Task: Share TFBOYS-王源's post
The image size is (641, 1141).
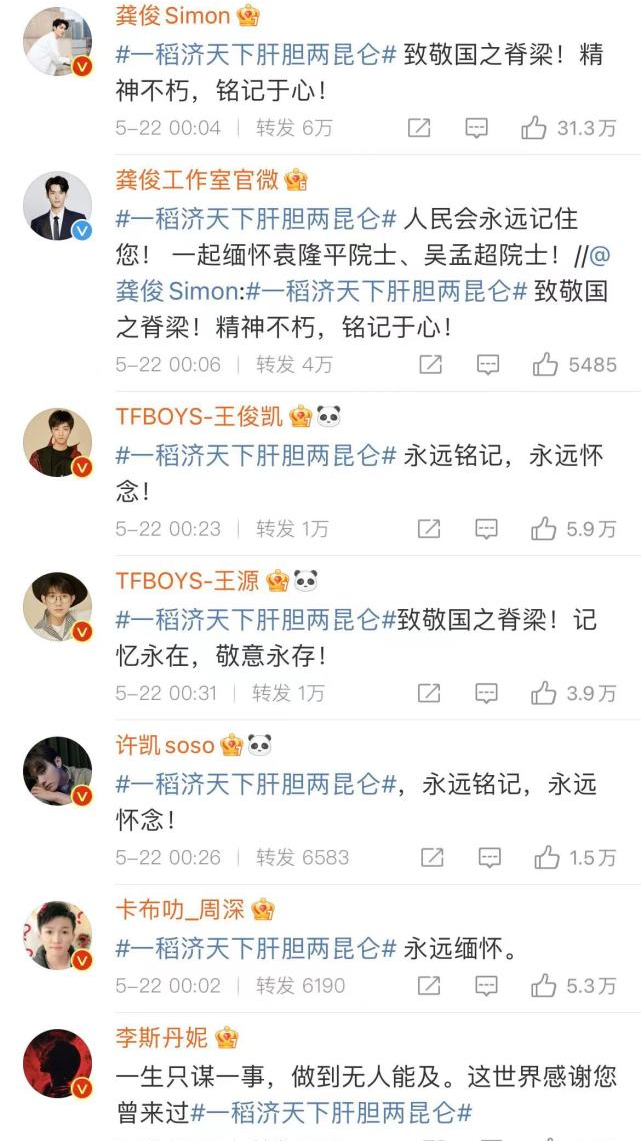Action: [x=429, y=693]
